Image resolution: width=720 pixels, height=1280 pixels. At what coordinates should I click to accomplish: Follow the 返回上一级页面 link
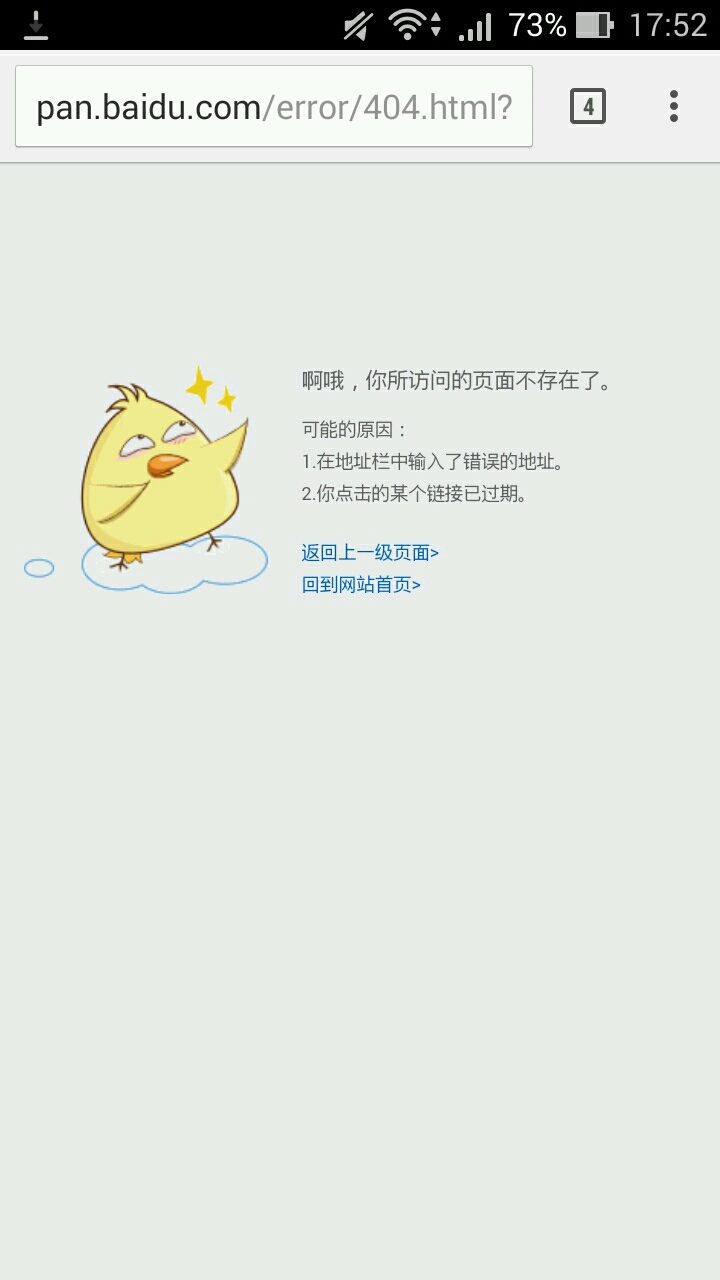(x=370, y=553)
